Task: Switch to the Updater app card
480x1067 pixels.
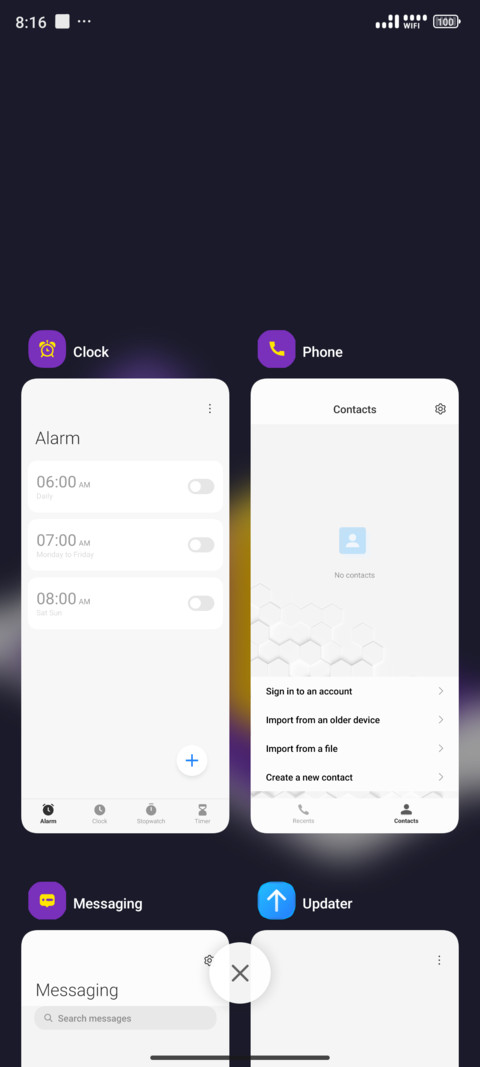Action: [354, 998]
